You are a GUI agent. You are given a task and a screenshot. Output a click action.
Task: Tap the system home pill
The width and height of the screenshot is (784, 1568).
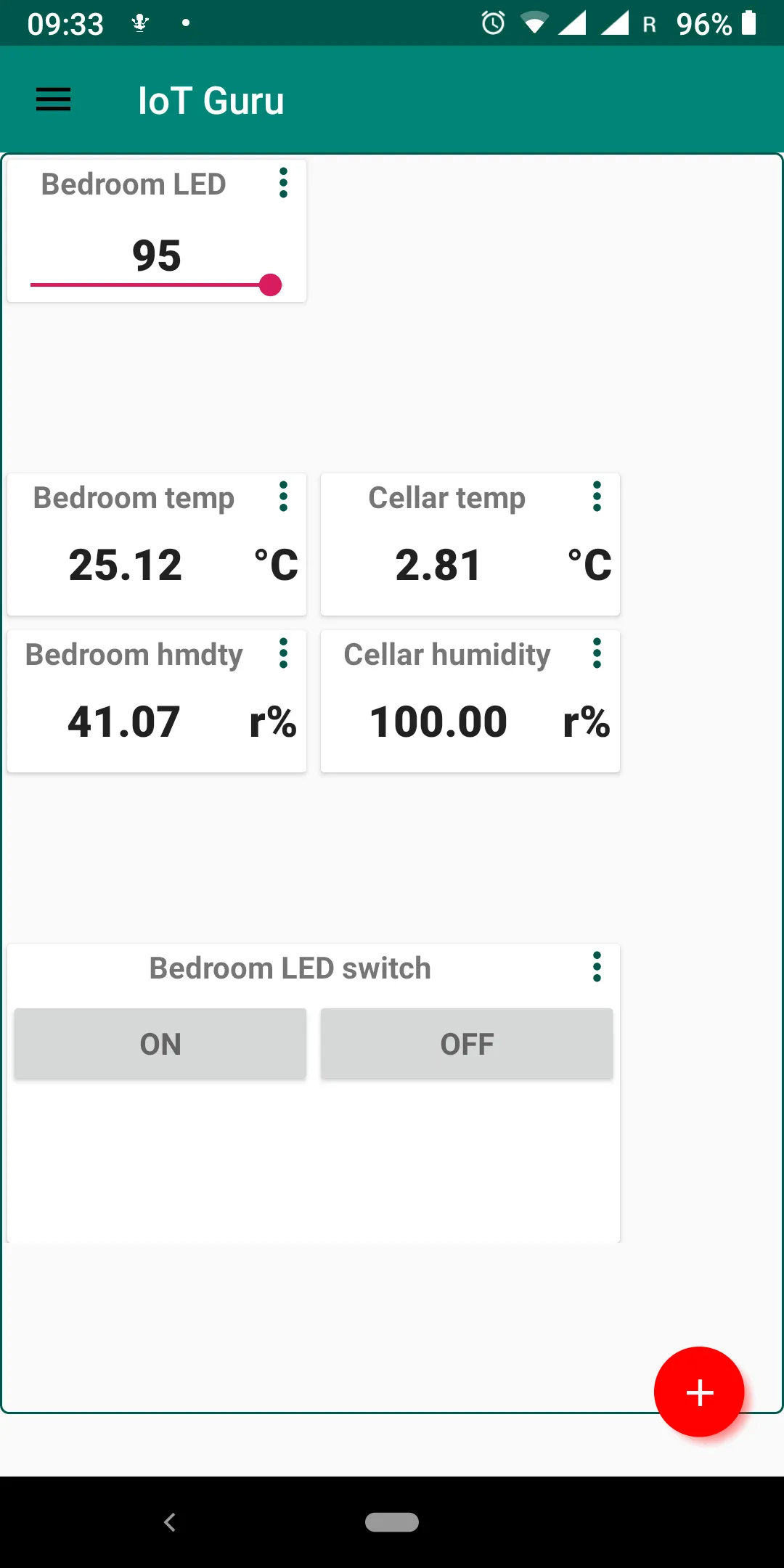(x=392, y=1522)
